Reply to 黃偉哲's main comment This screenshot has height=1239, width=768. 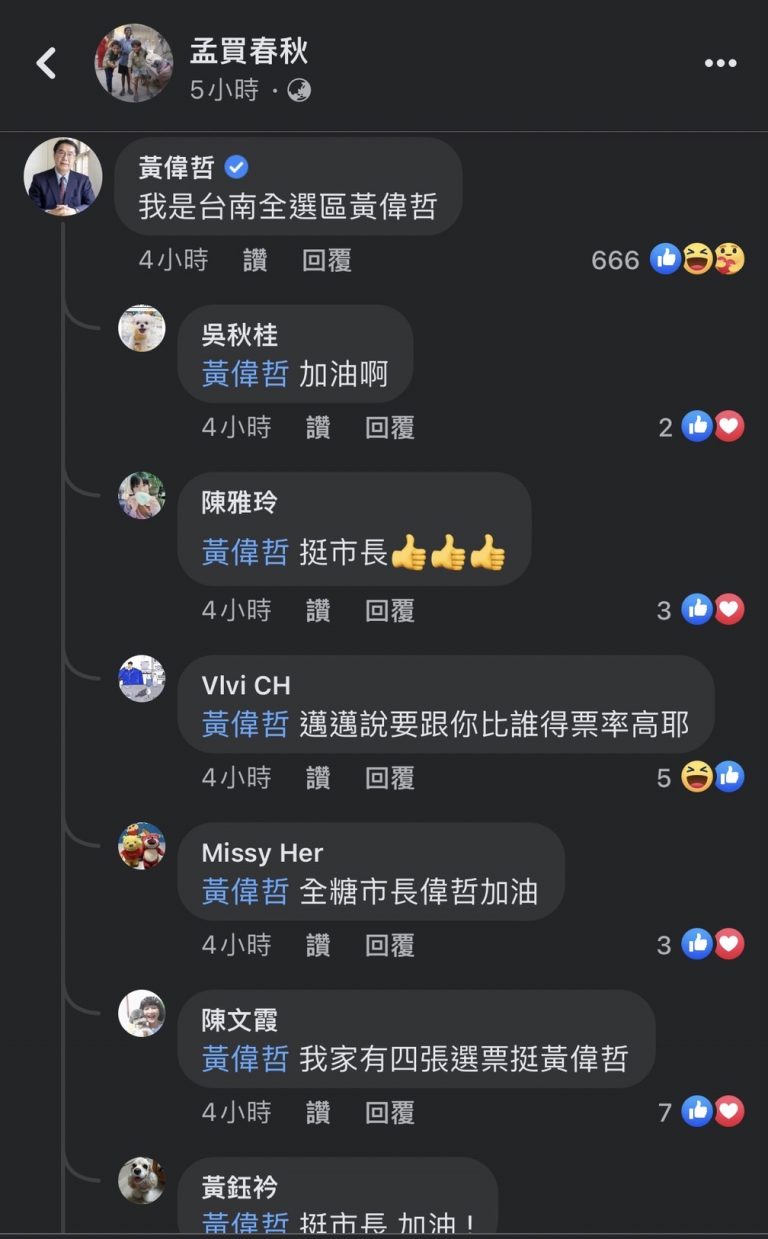(327, 261)
